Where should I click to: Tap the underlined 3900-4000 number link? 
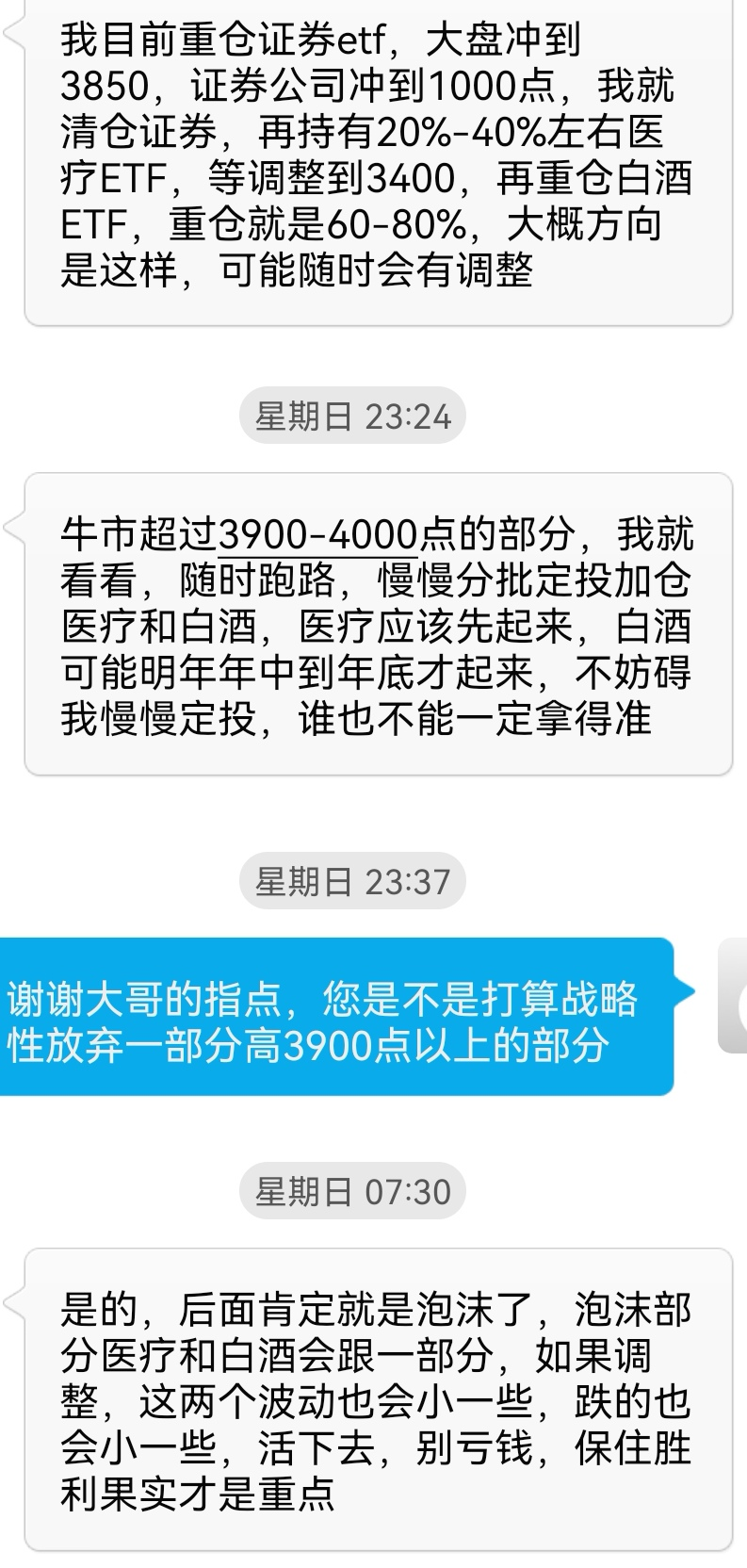(x=317, y=536)
